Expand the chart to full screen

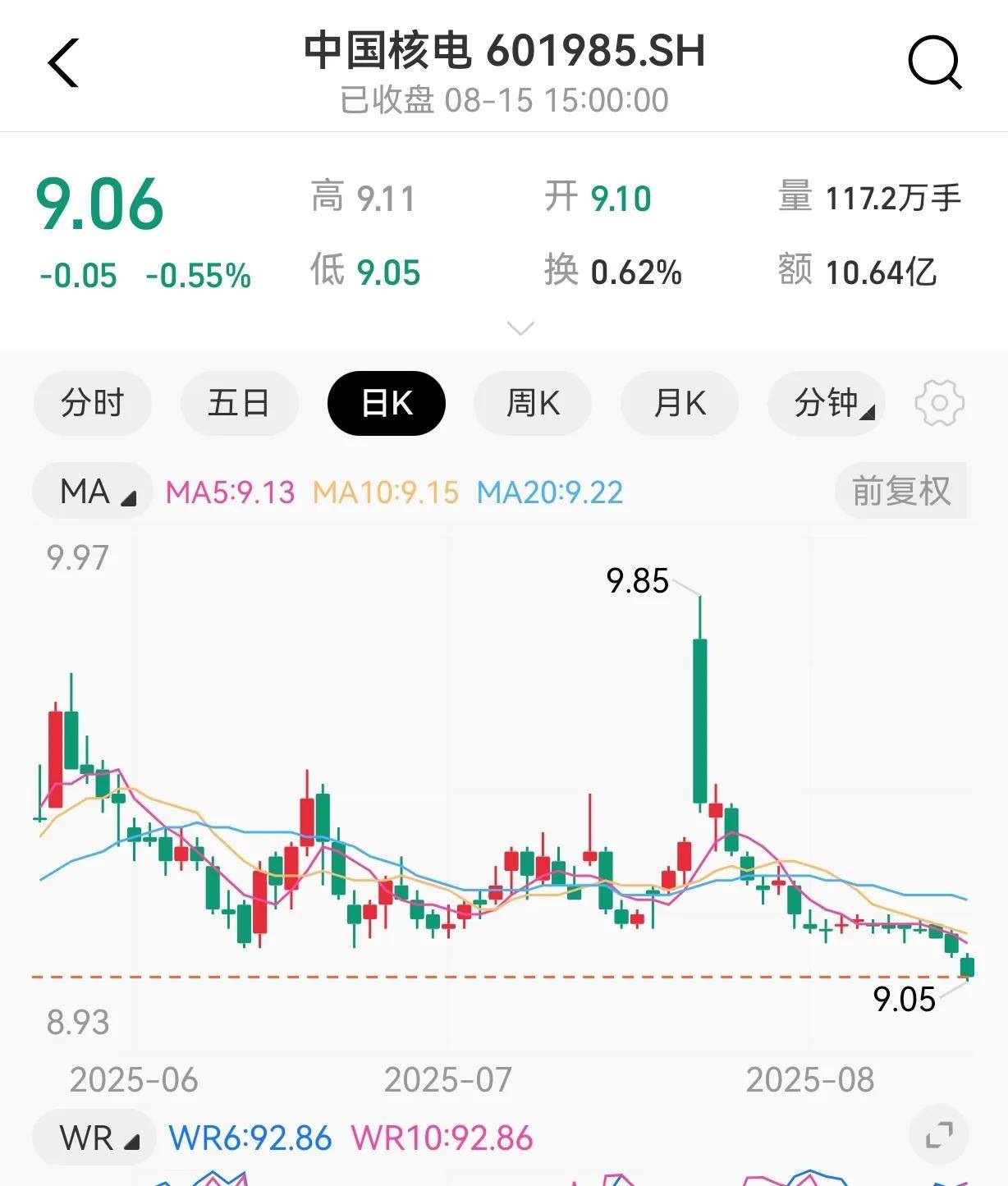938,1136
